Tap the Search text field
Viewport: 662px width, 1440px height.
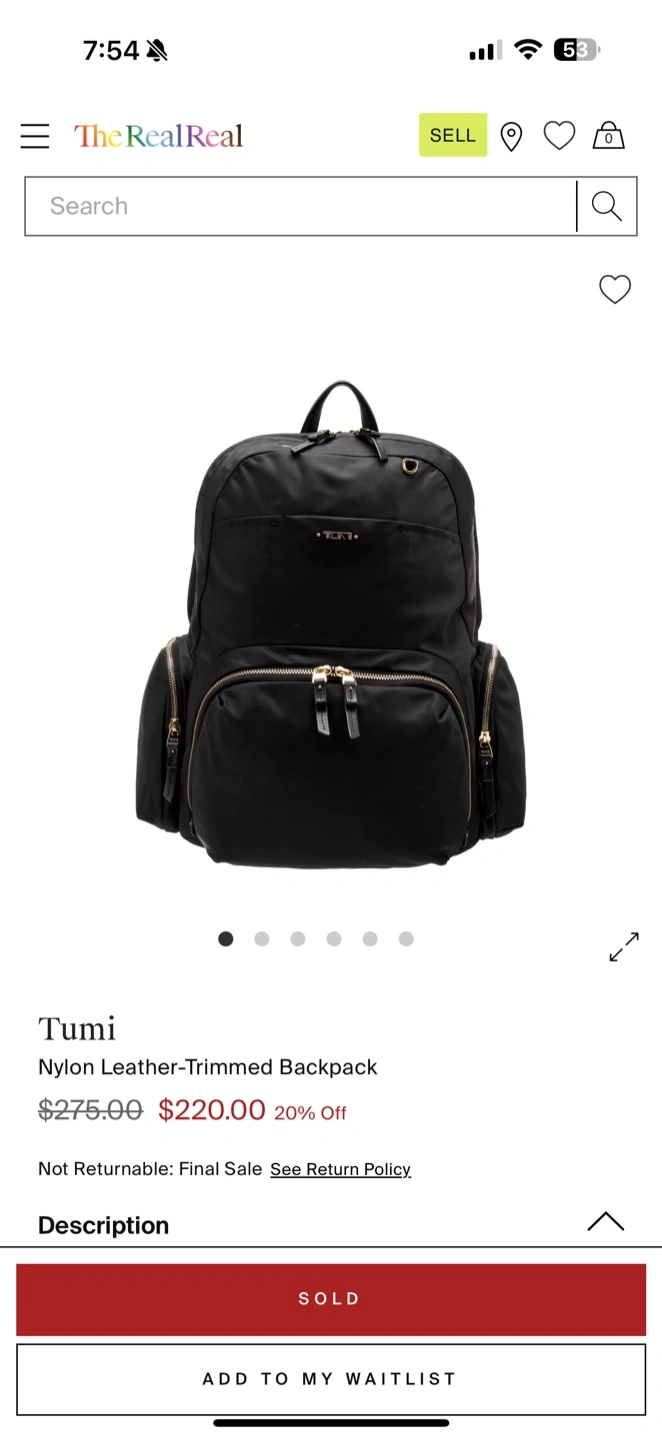[300, 206]
